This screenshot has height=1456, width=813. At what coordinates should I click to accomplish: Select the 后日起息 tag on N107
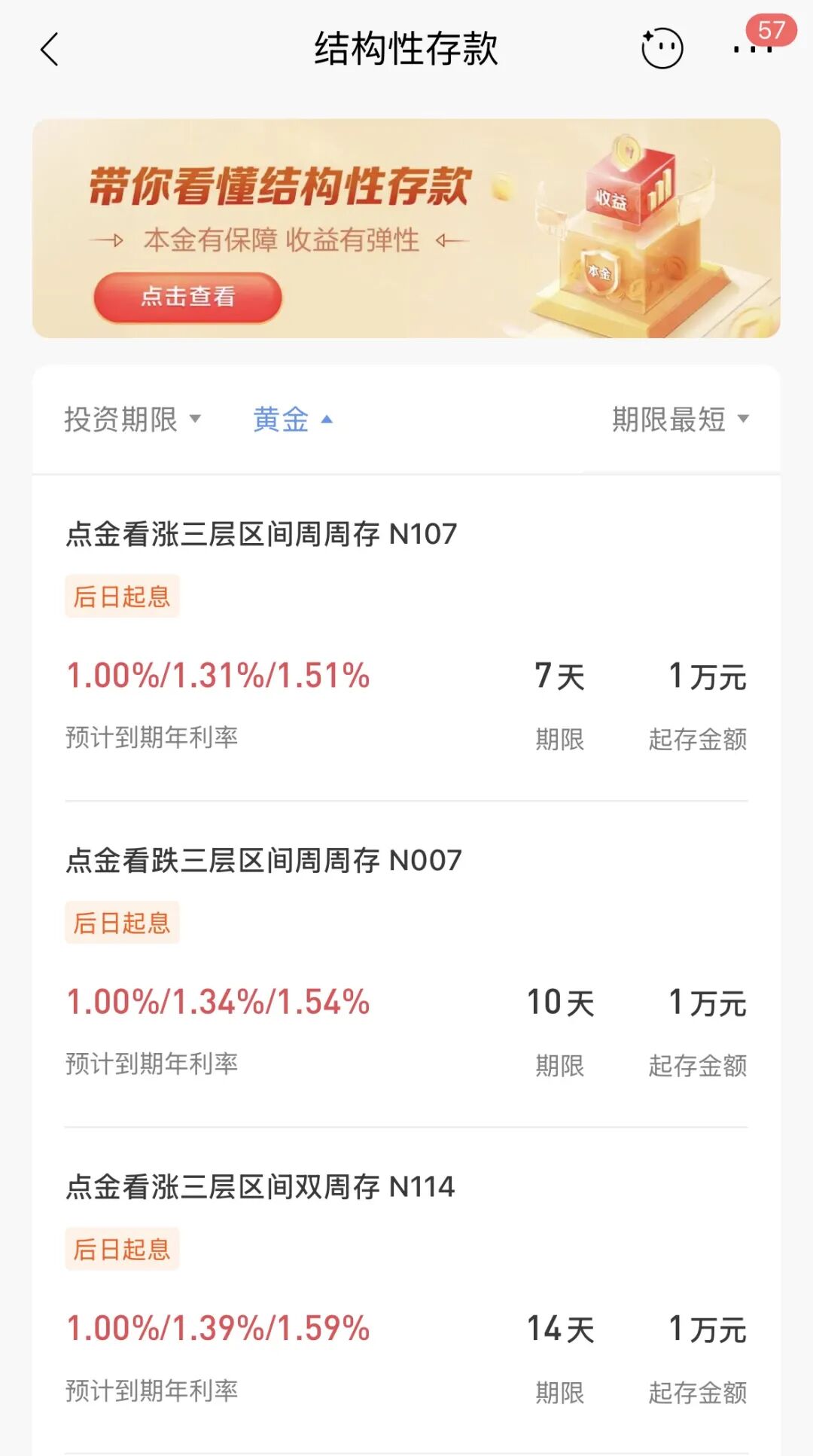pyautogui.click(x=122, y=595)
